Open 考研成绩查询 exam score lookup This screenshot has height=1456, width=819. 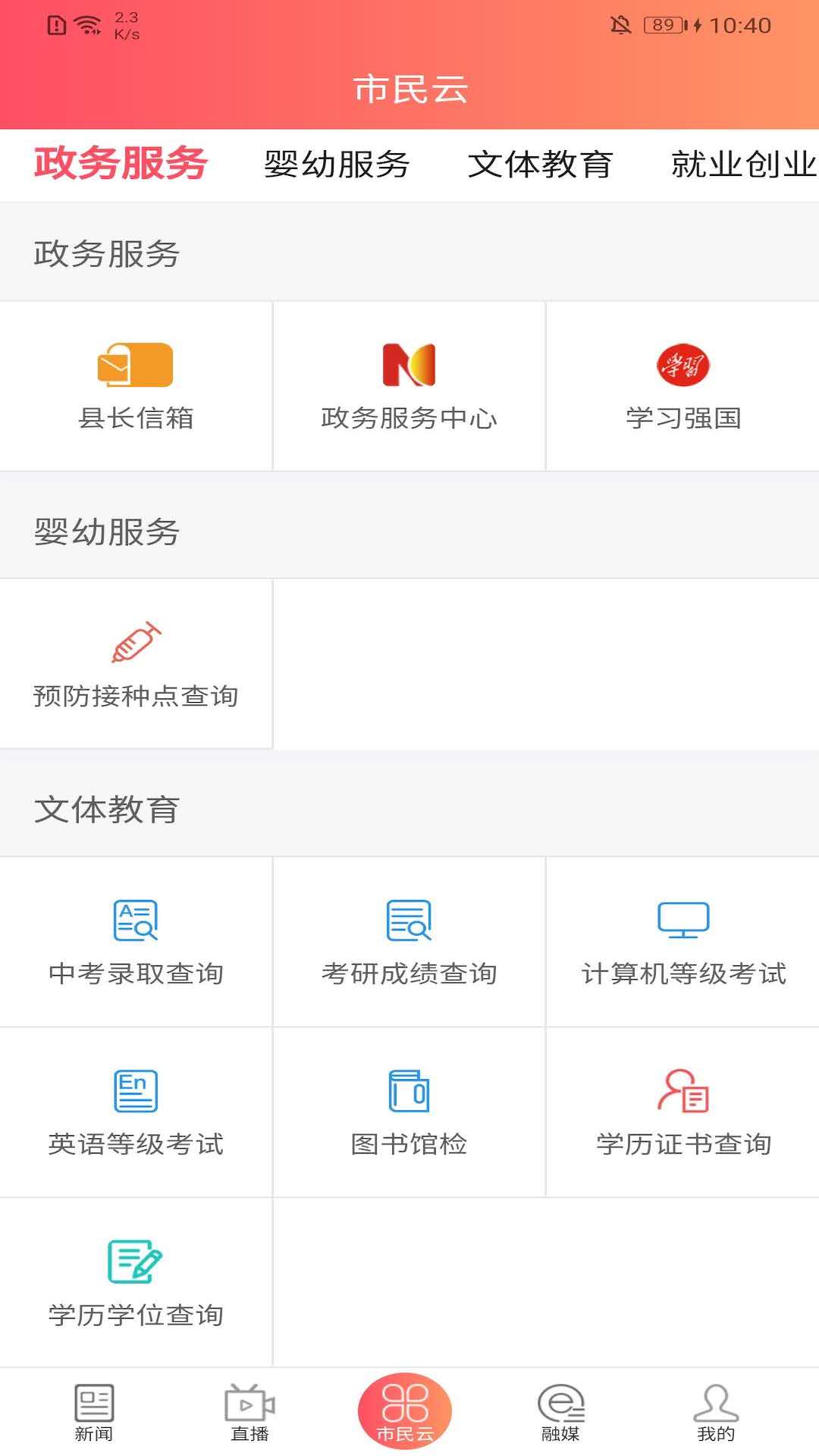(x=409, y=940)
